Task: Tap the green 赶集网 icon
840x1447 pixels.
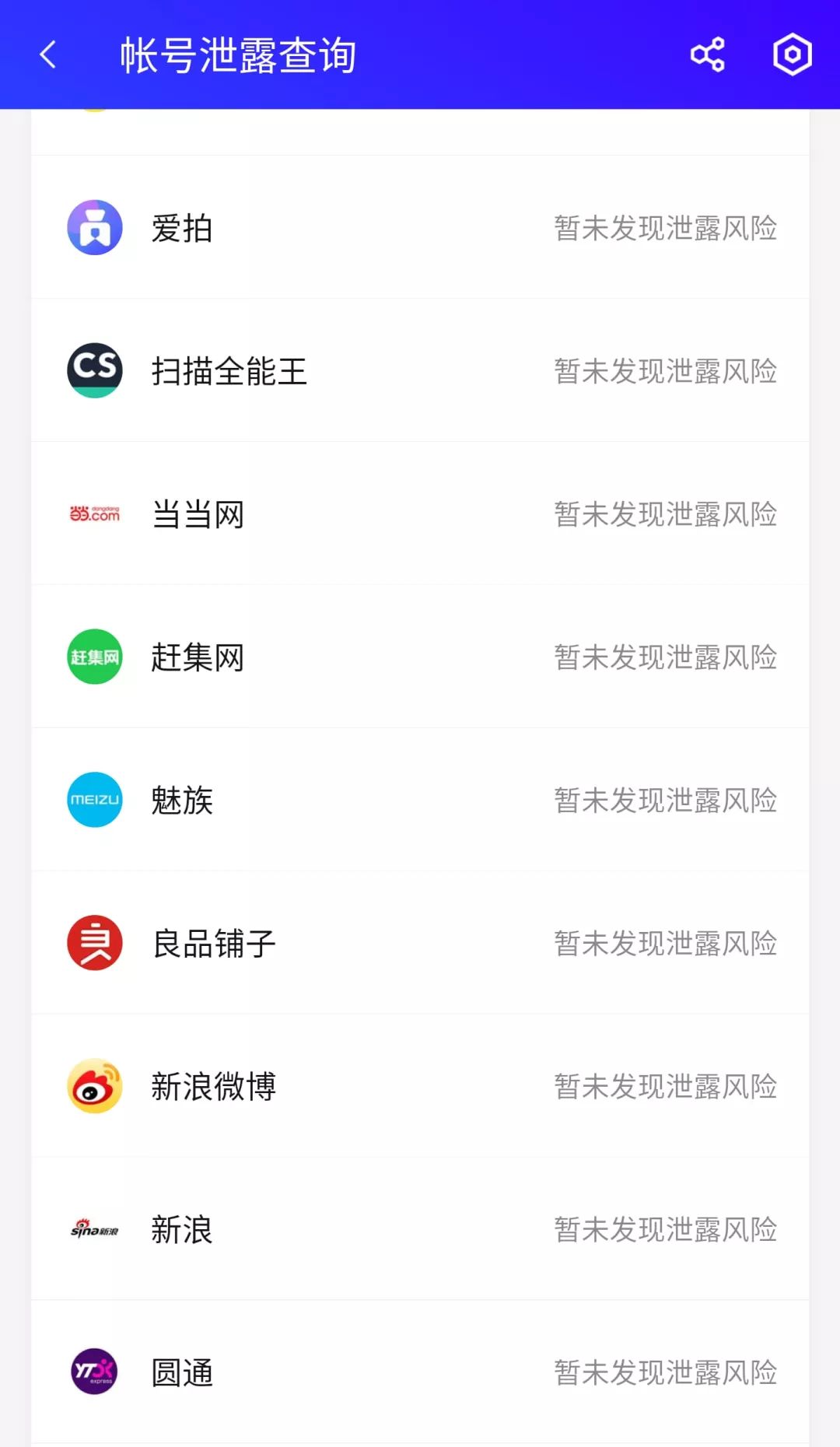Action: [94, 657]
